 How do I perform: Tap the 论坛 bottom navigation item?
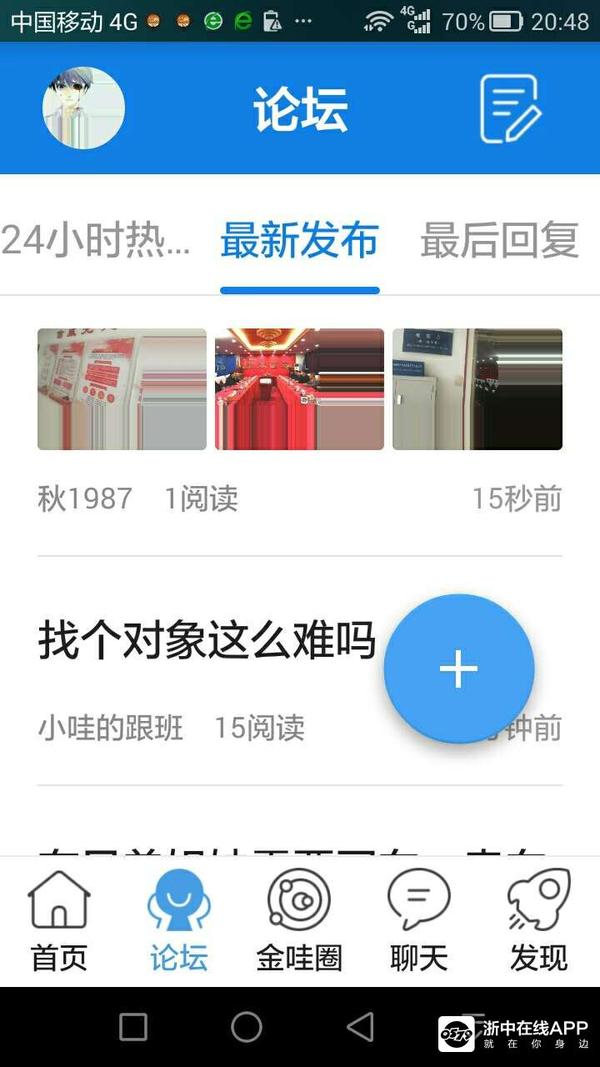[x=179, y=921]
